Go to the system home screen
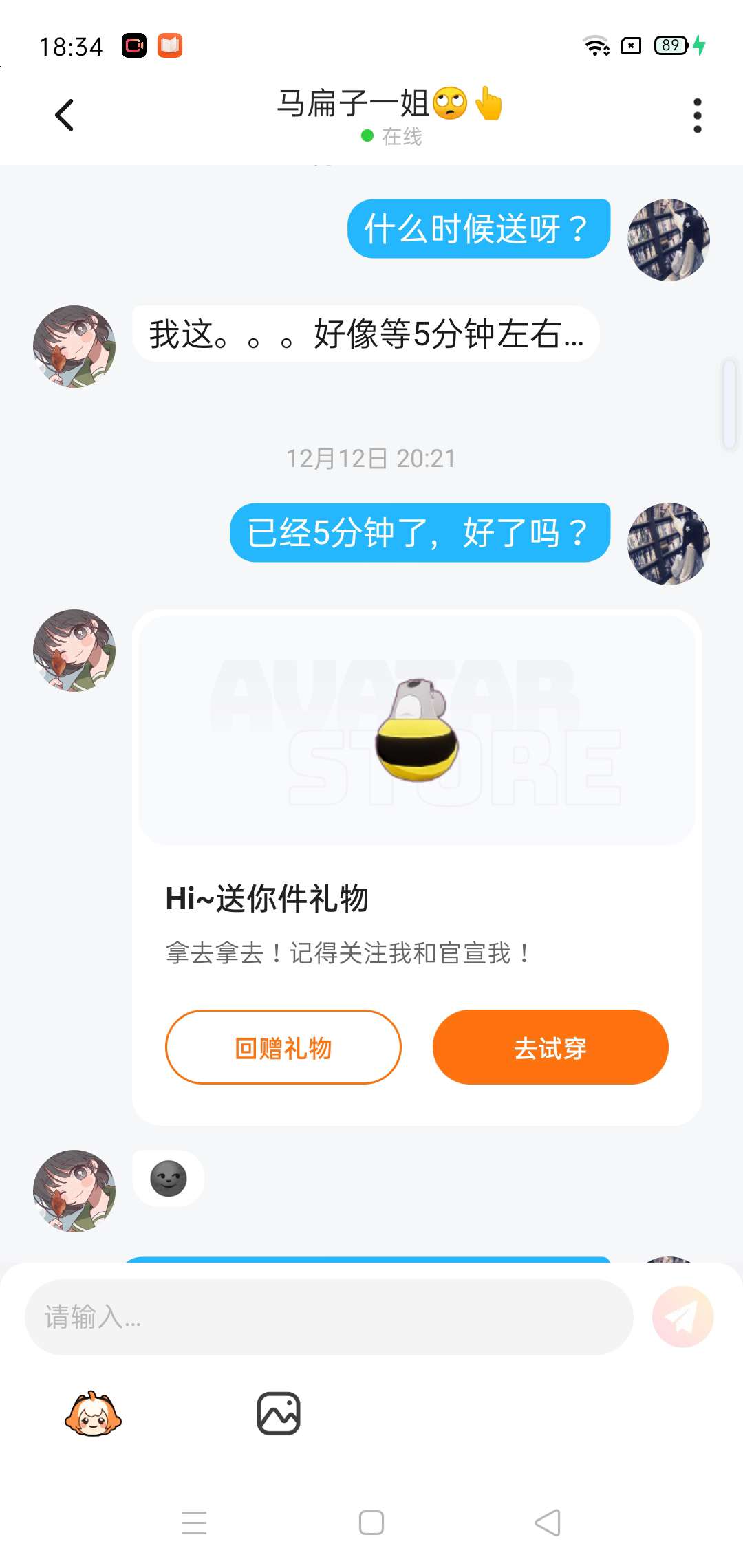This screenshot has height=1568, width=743. (371, 1523)
